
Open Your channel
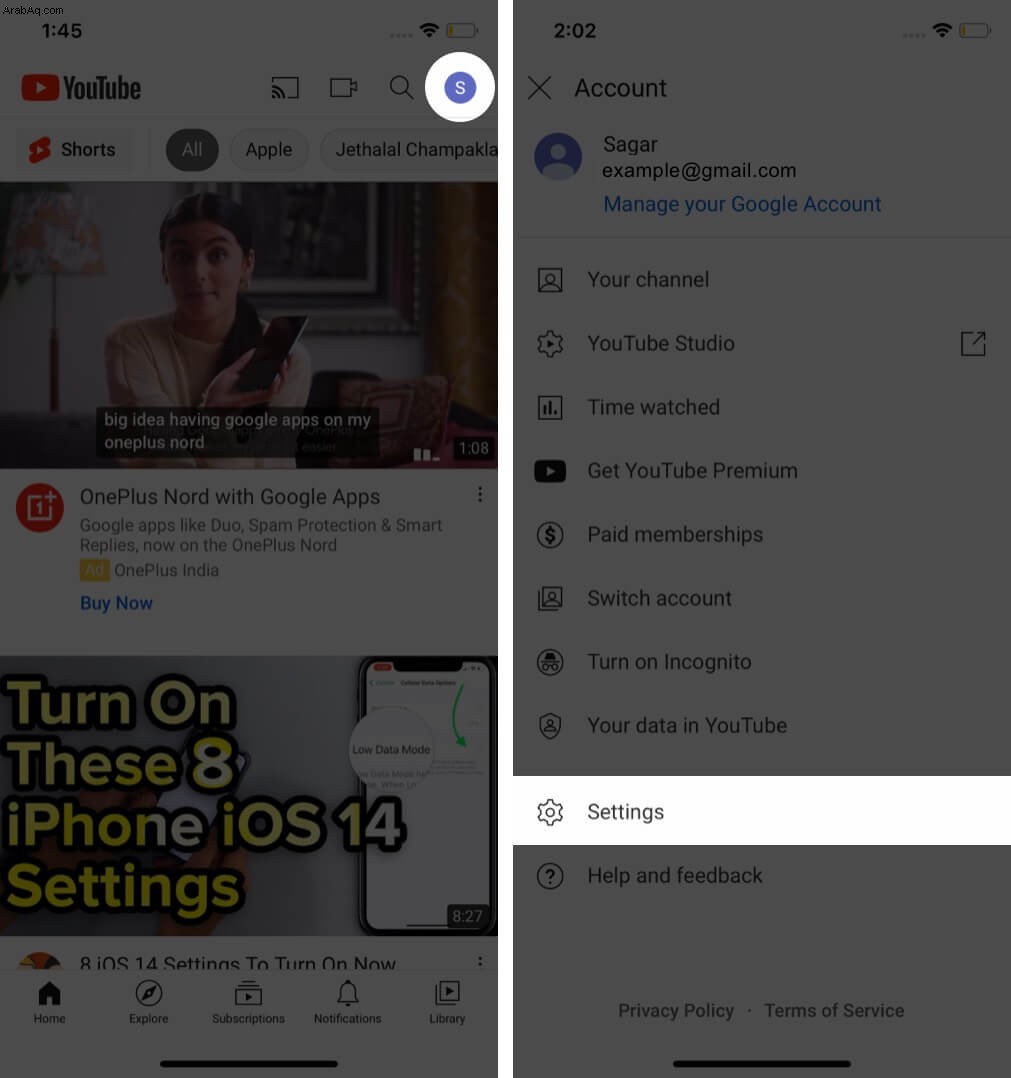click(x=648, y=280)
